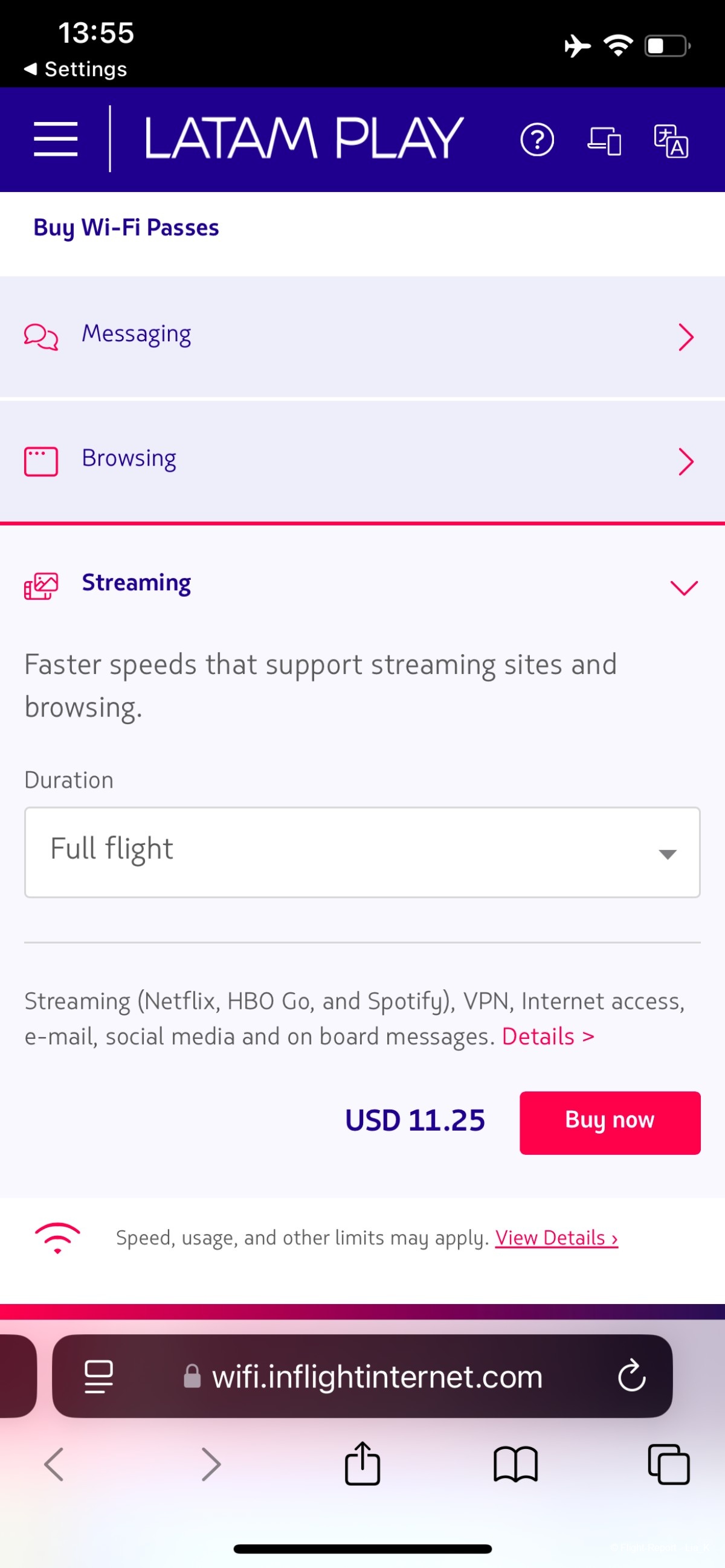This screenshot has height=1568, width=725.
Task: Open View Details about speed limits
Action: [x=556, y=1238]
